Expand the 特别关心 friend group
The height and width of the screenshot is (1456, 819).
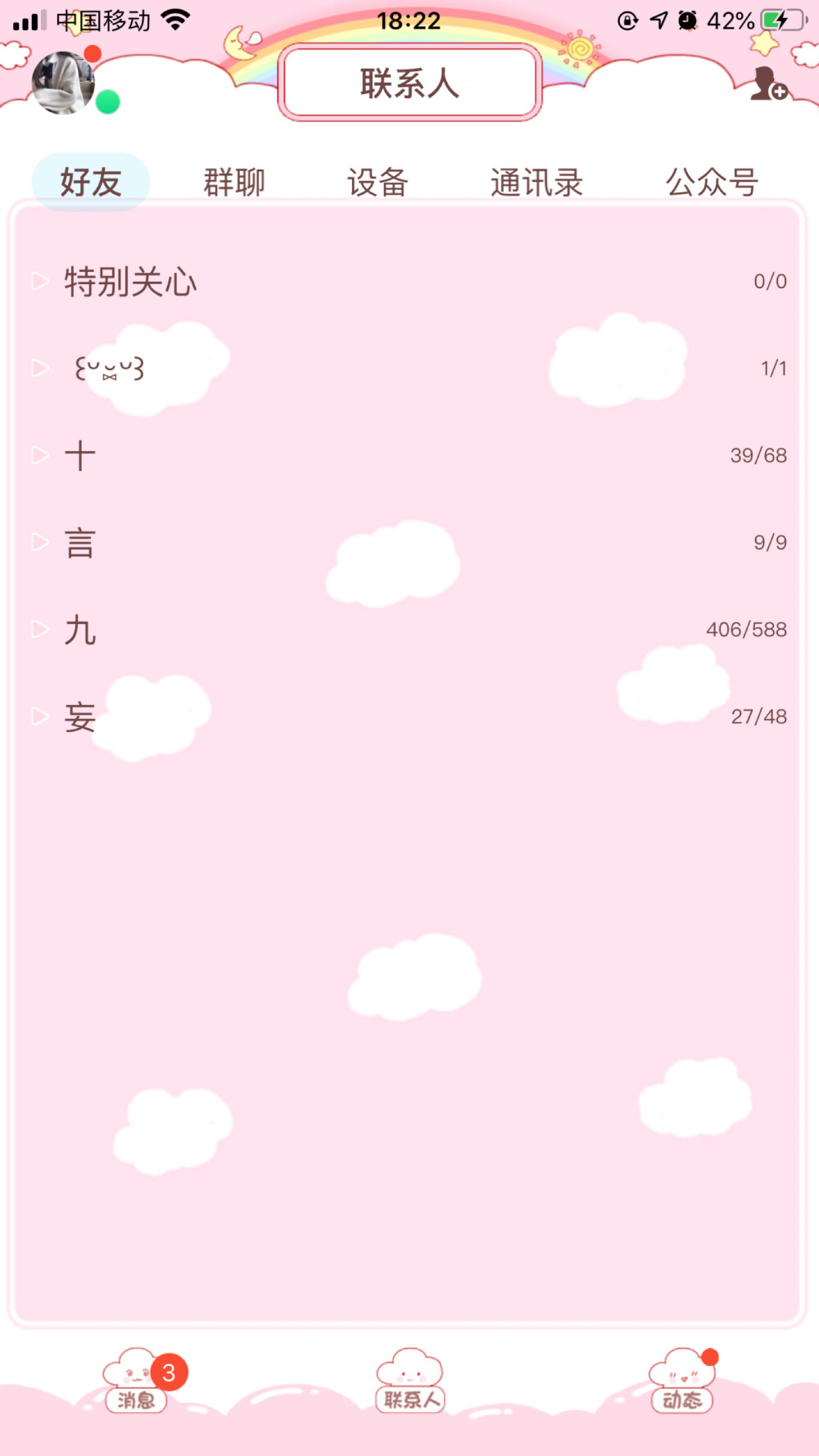coord(408,282)
